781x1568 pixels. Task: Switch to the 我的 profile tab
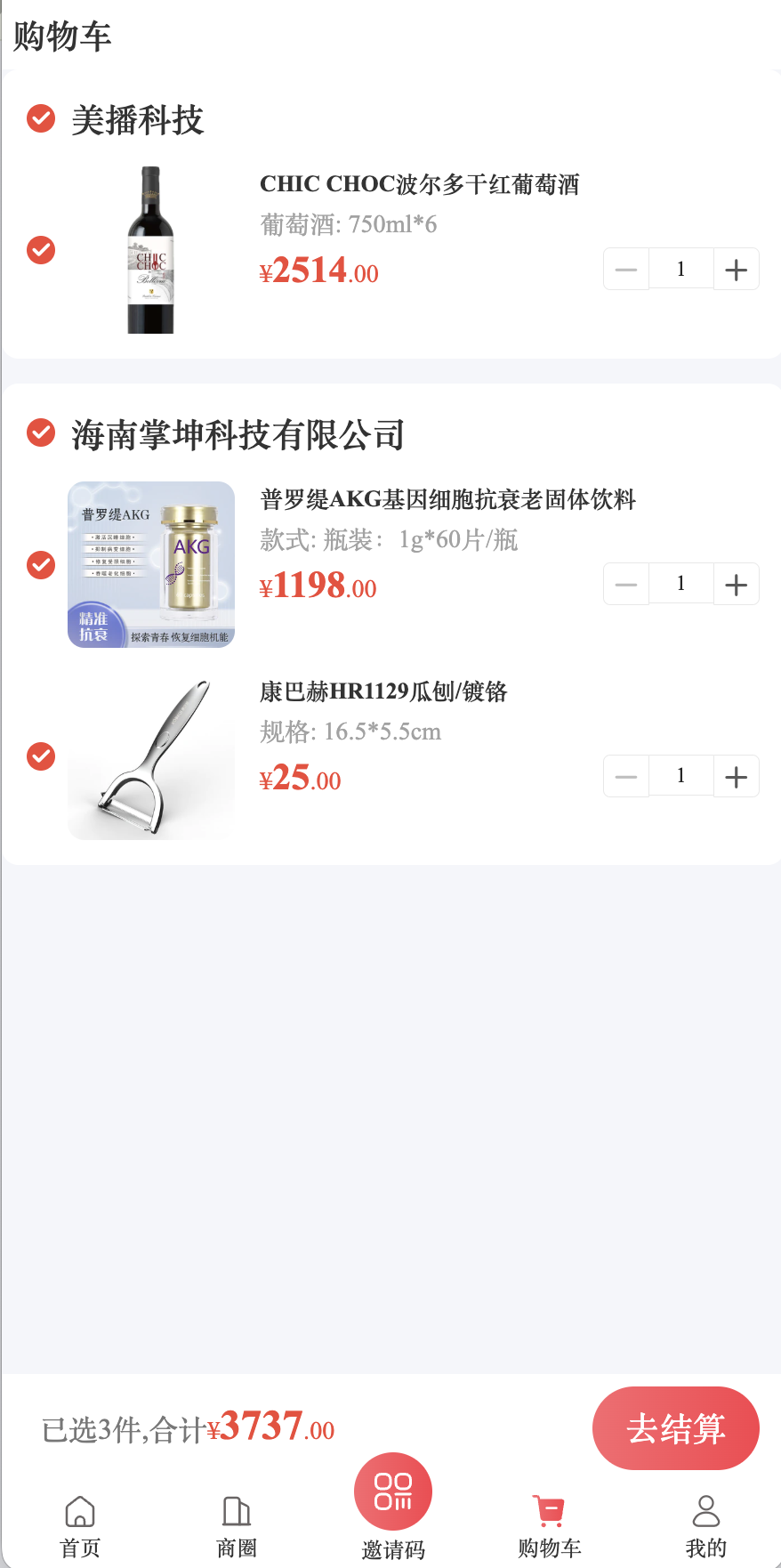(x=706, y=1525)
